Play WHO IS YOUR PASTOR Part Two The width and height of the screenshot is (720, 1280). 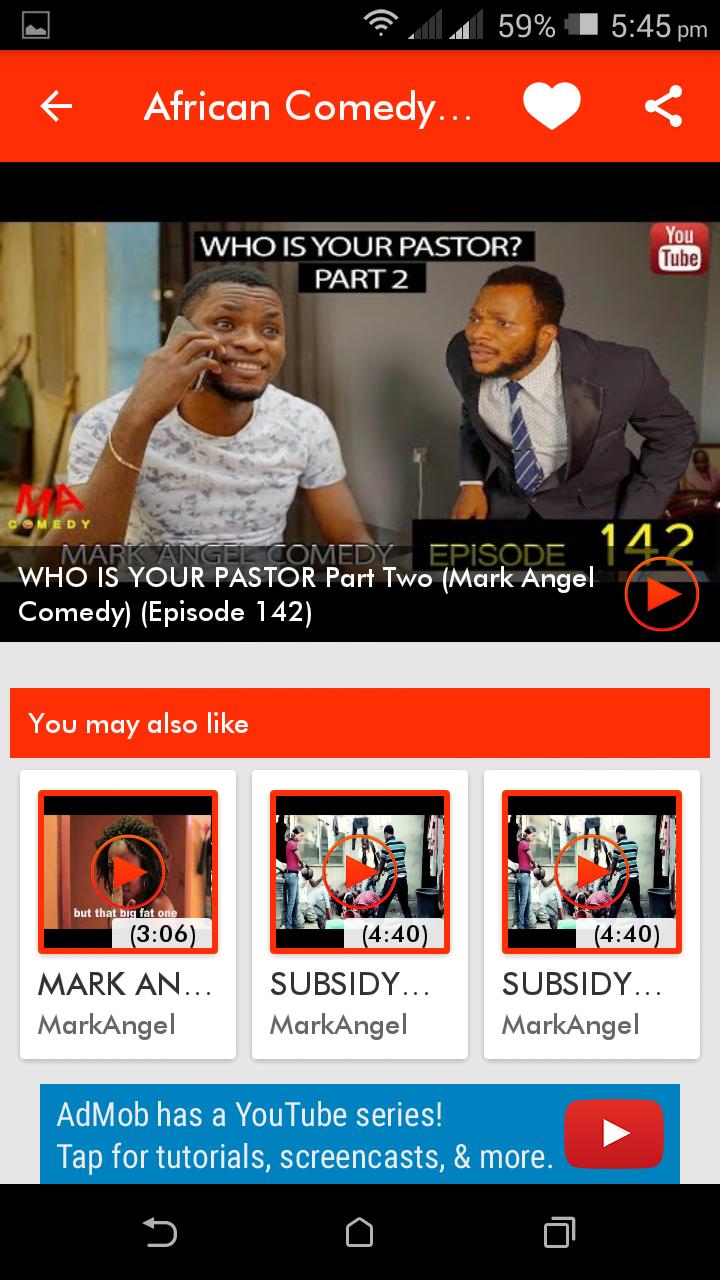[x=660, y=593]
